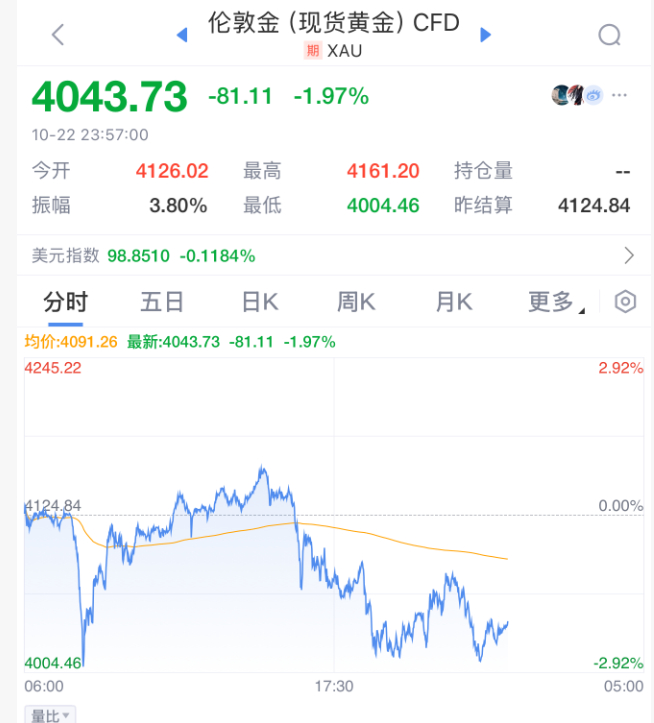View the 月K chart
The height and width of the screenshot is (723, 654).
454,302
